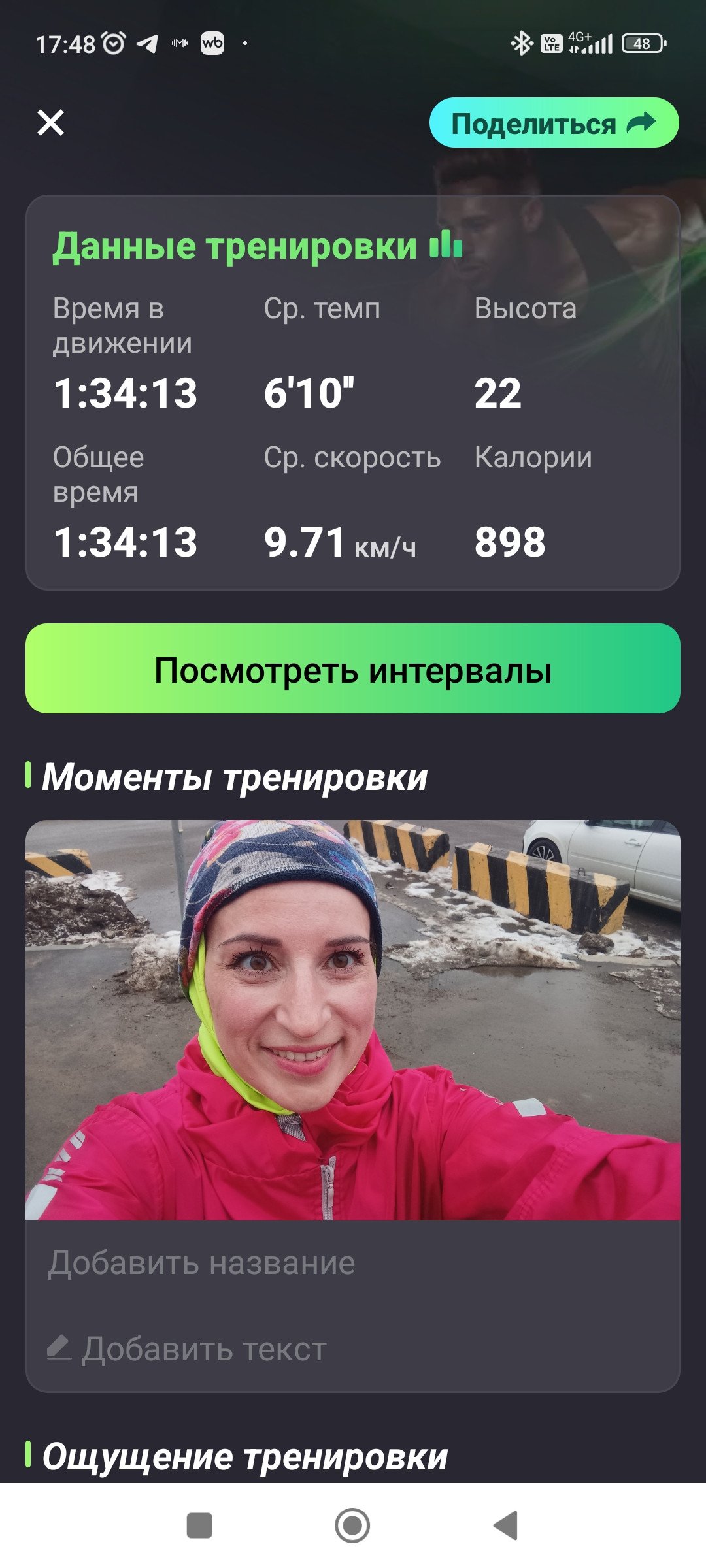The height and width of the screenshot is (1568, 706).
Task: Open the workout selfie photo
Action: [x=353, y=1020]
